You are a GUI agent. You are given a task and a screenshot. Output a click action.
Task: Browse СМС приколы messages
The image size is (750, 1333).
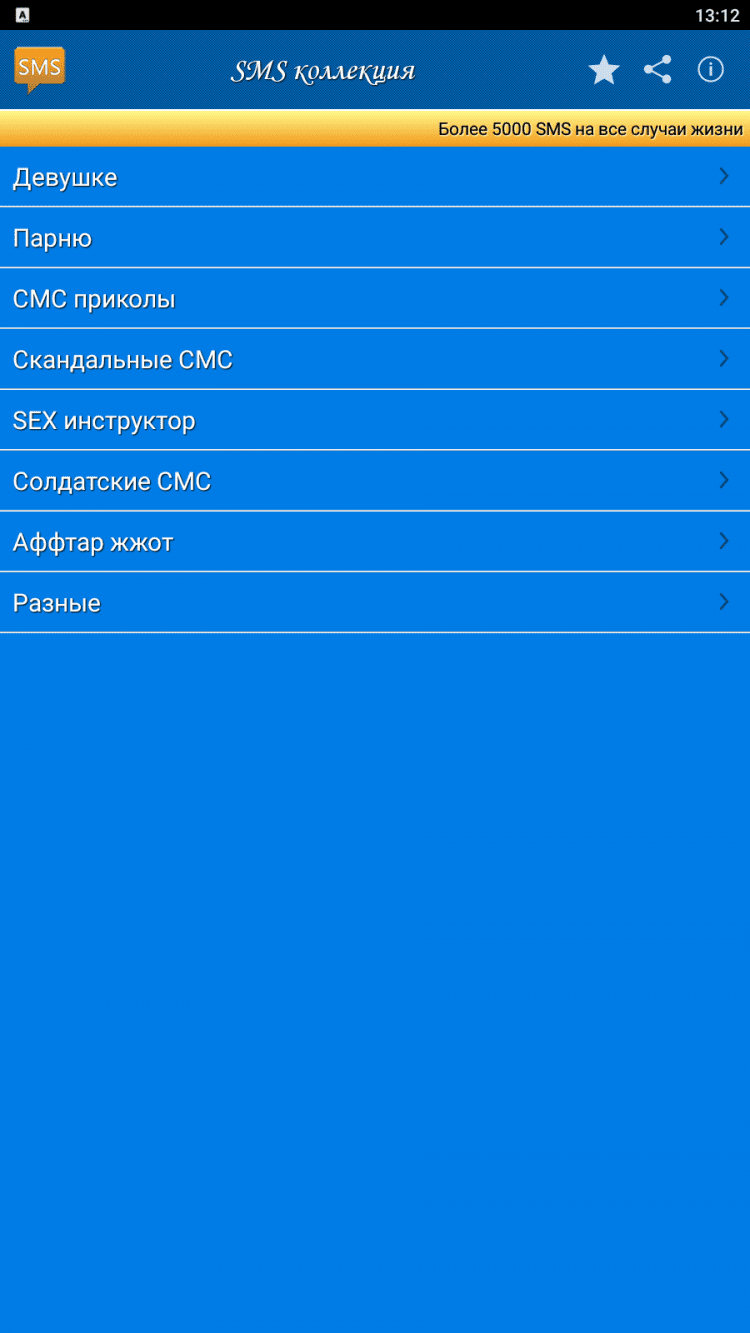point(375,300)
